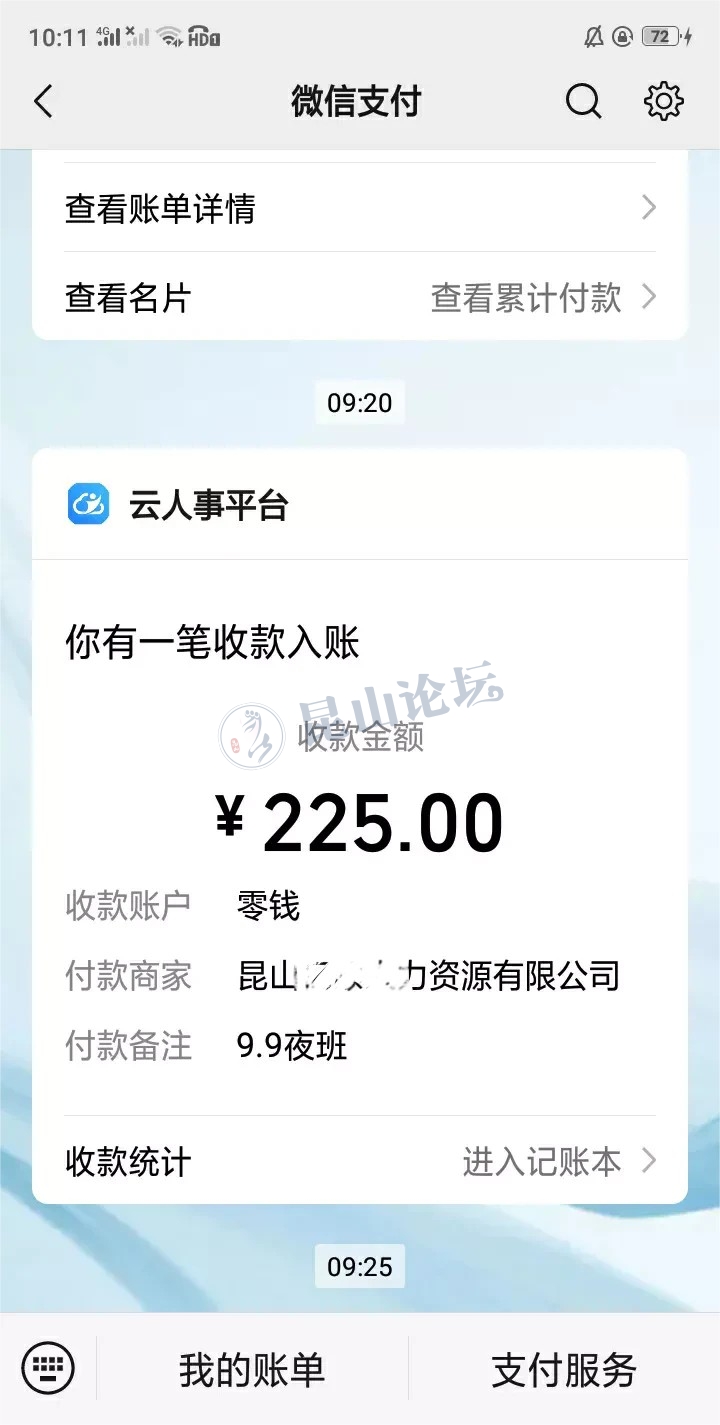Open the search icon
720x1425 pixels.
[583, 102]
